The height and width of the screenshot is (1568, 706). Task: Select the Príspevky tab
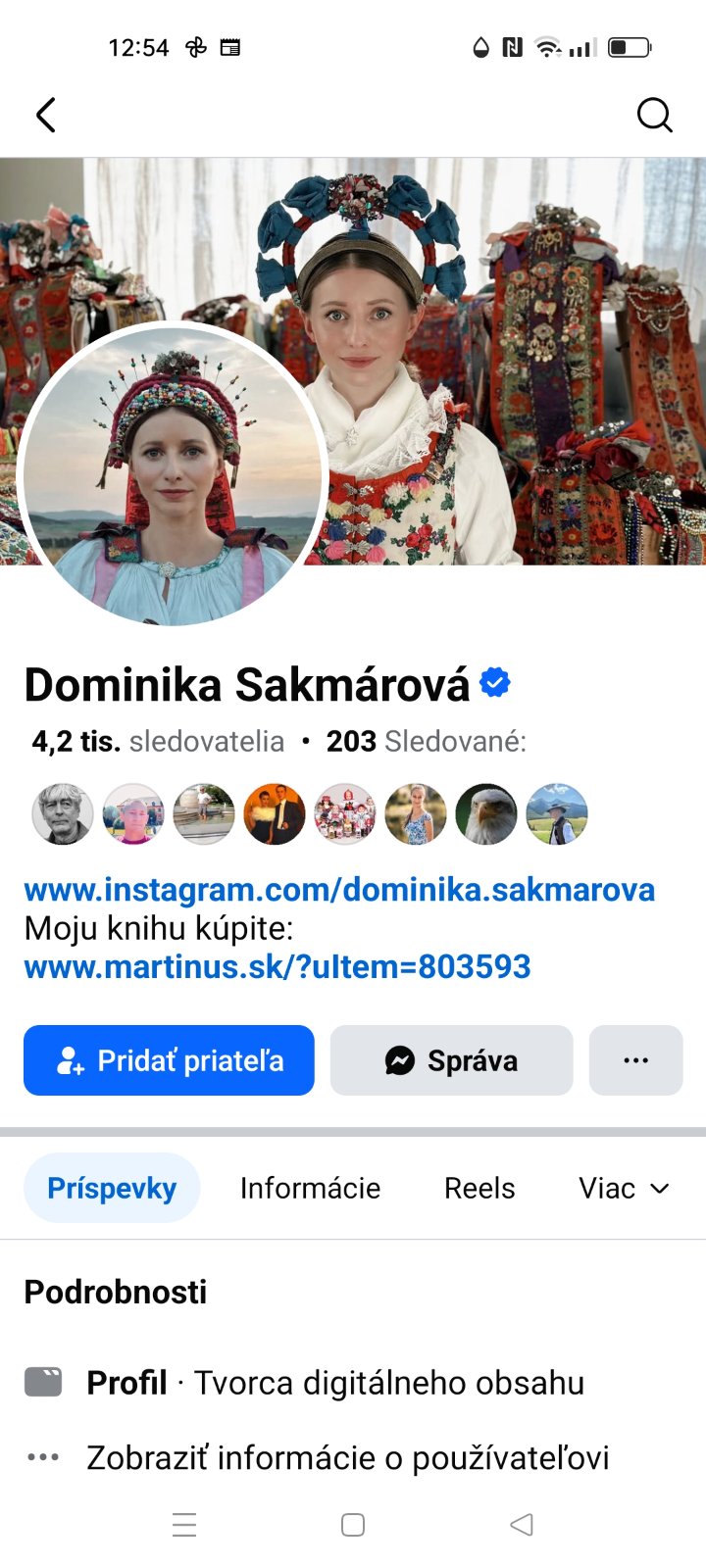[x=112, y=1188]
